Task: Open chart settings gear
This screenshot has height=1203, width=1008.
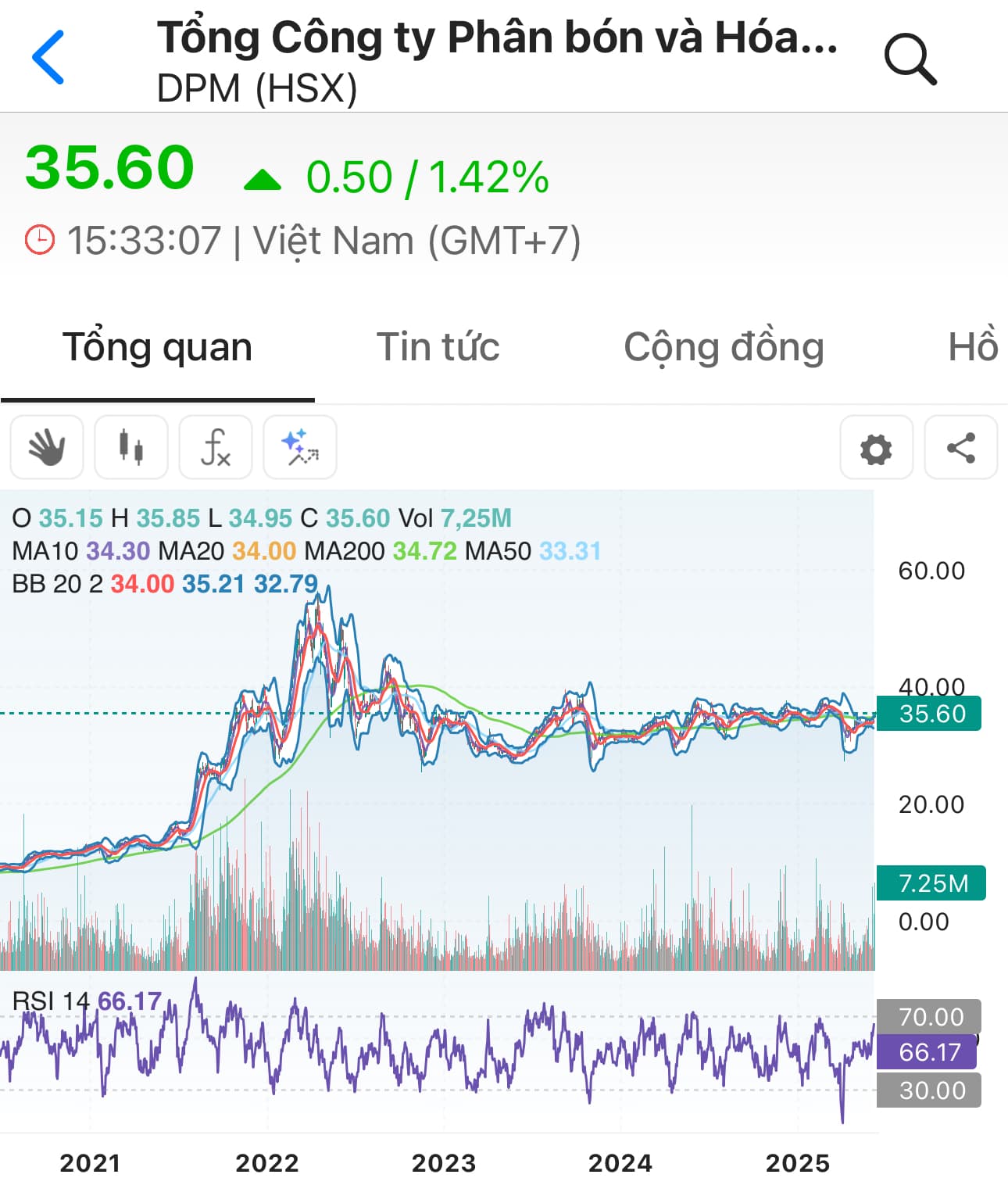Action: 876,448
